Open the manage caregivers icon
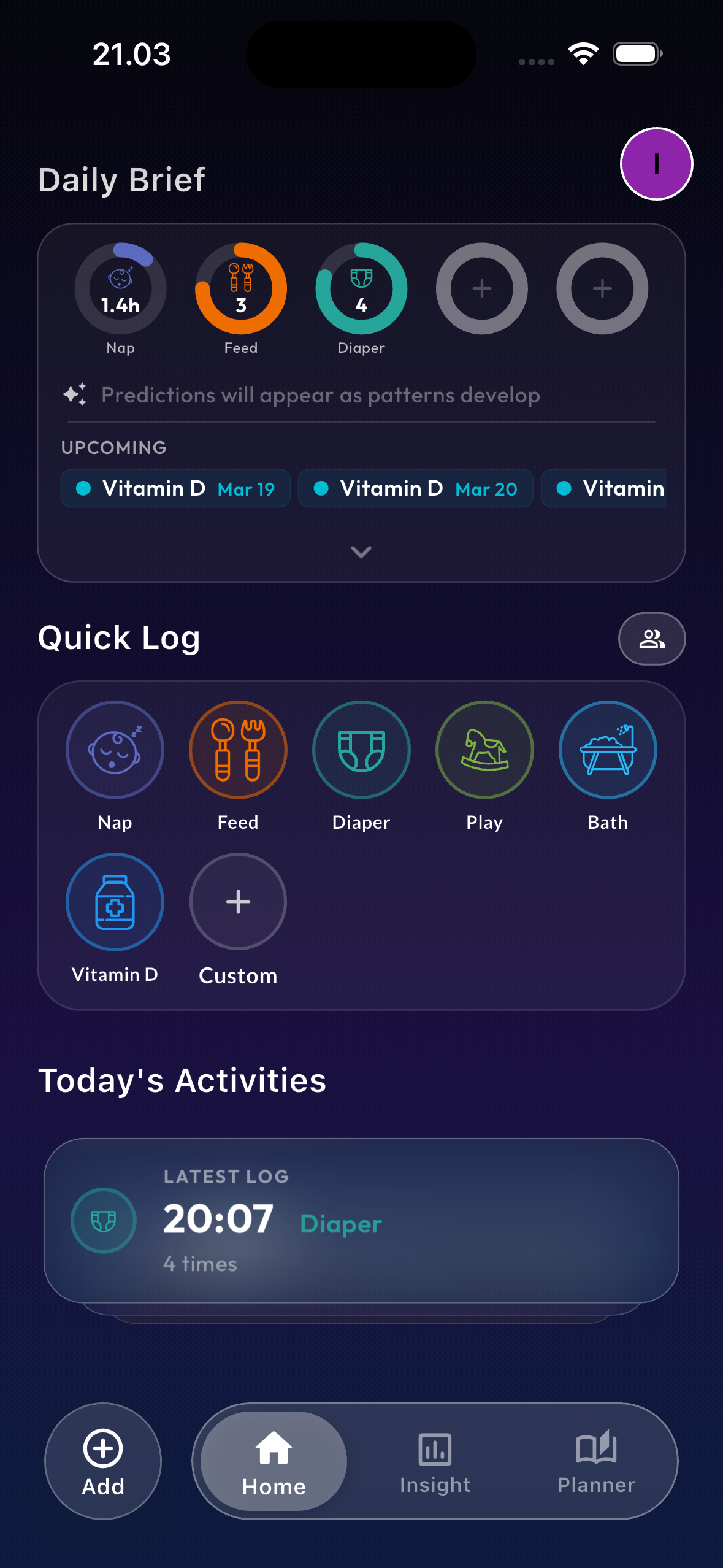 pos(651,638)
